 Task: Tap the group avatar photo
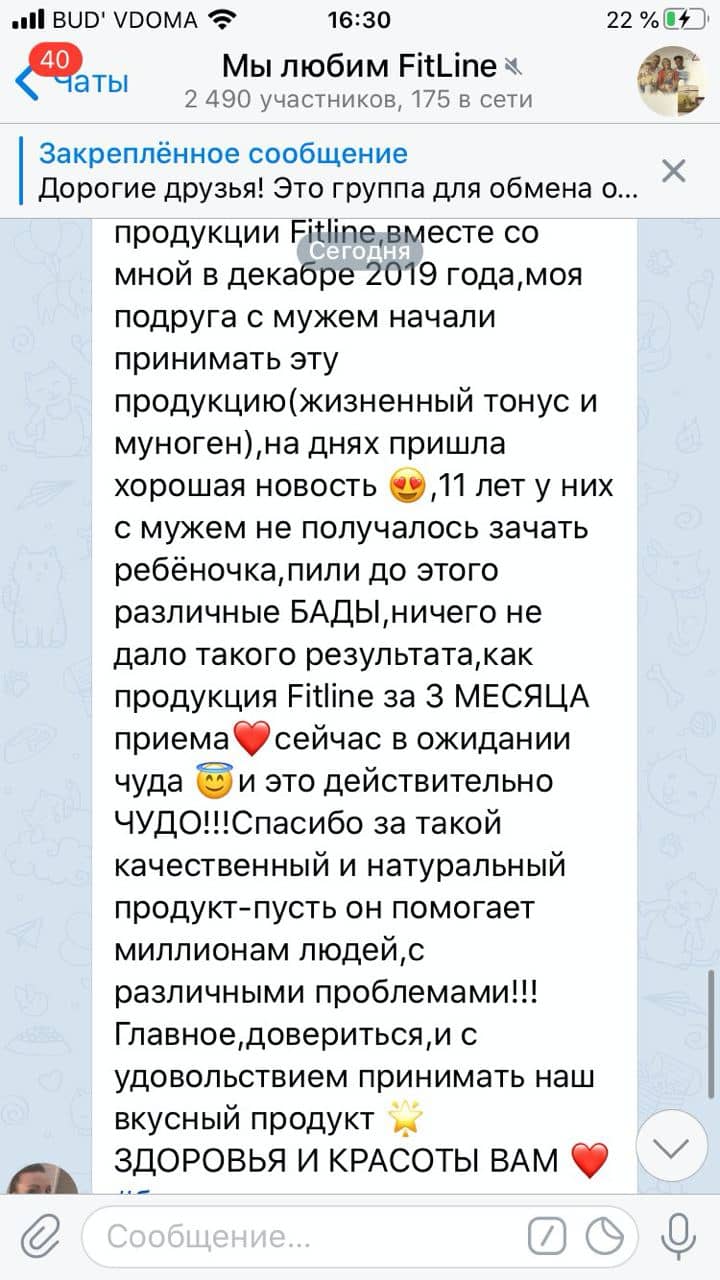(672, 81)
